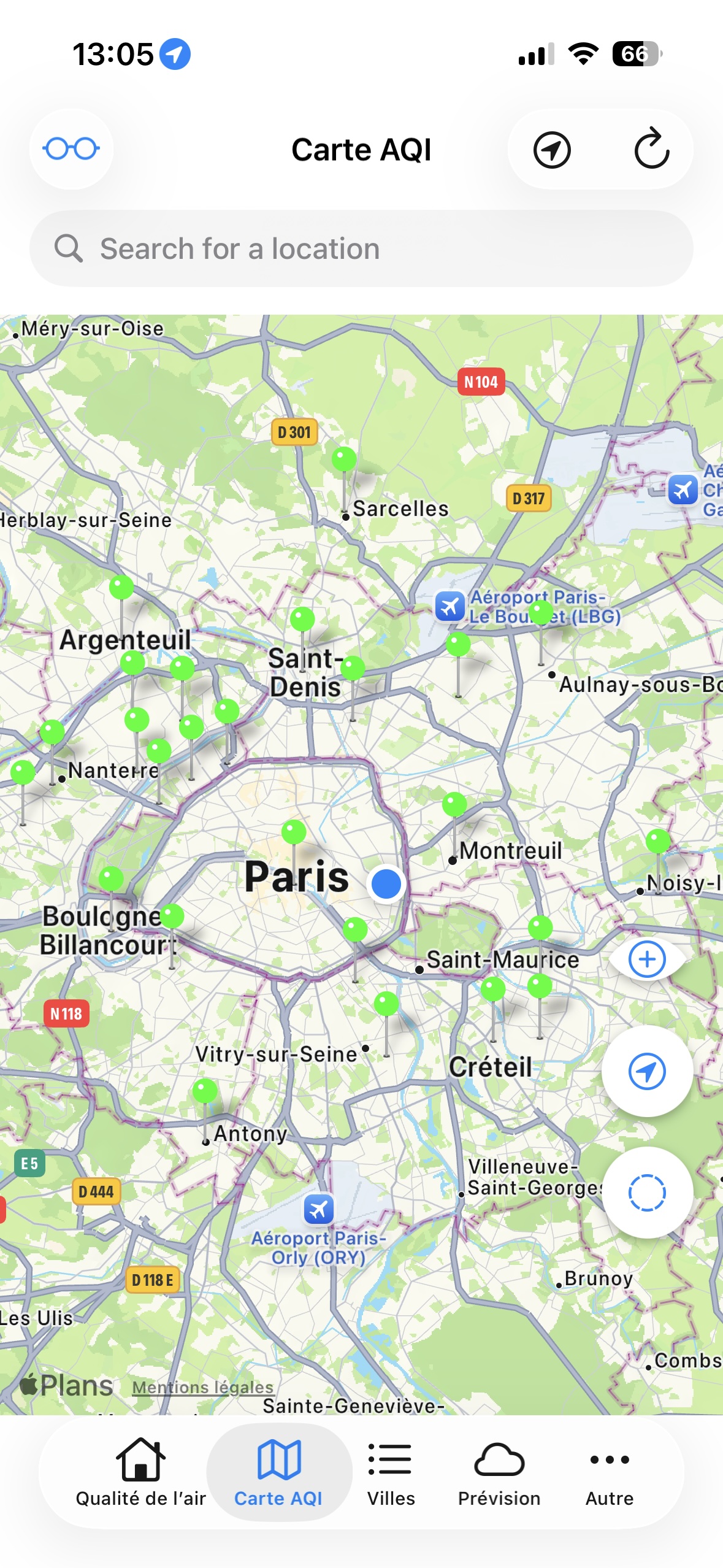Viewport: 723px width, 1568px height.
Task: Tap the green AQI pin at Montreuil
Action: coord(454,804)
